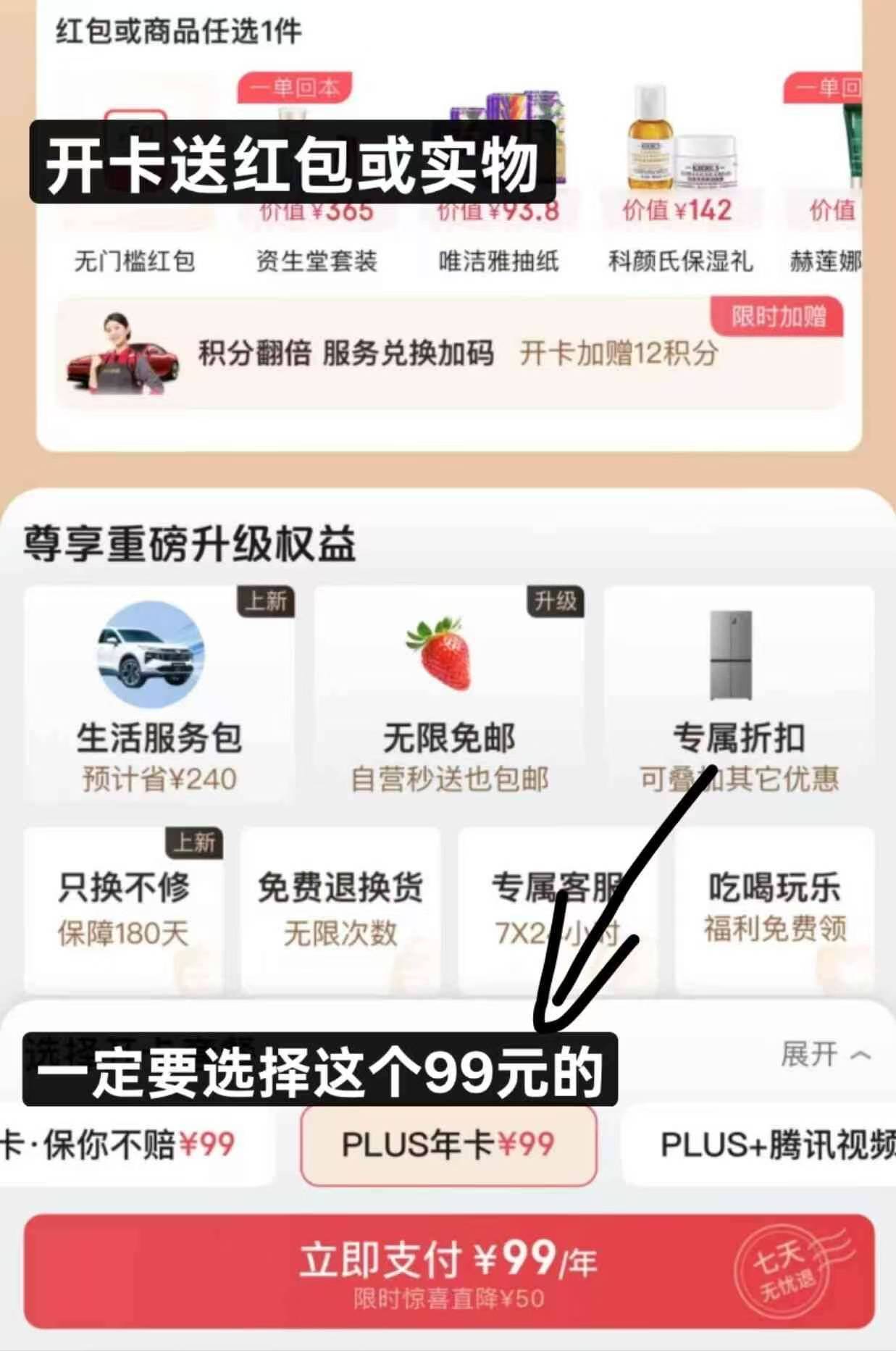View the 免费退换货 benefit

point(340,909)
